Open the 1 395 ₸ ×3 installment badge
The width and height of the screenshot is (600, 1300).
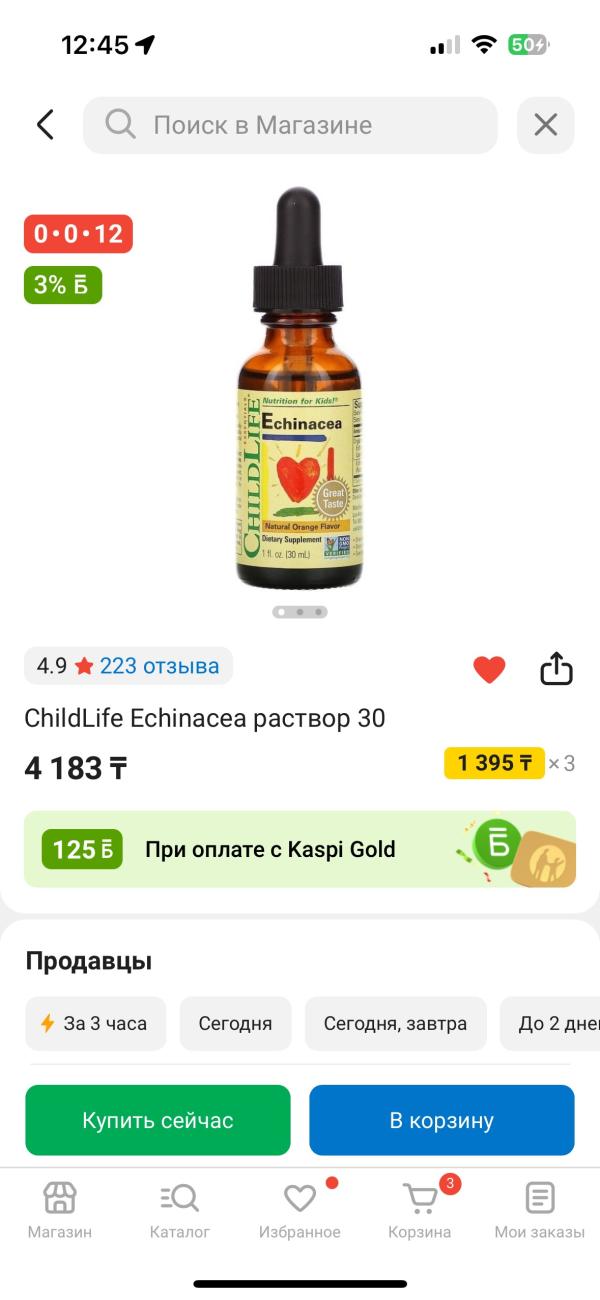pos(508,764)
